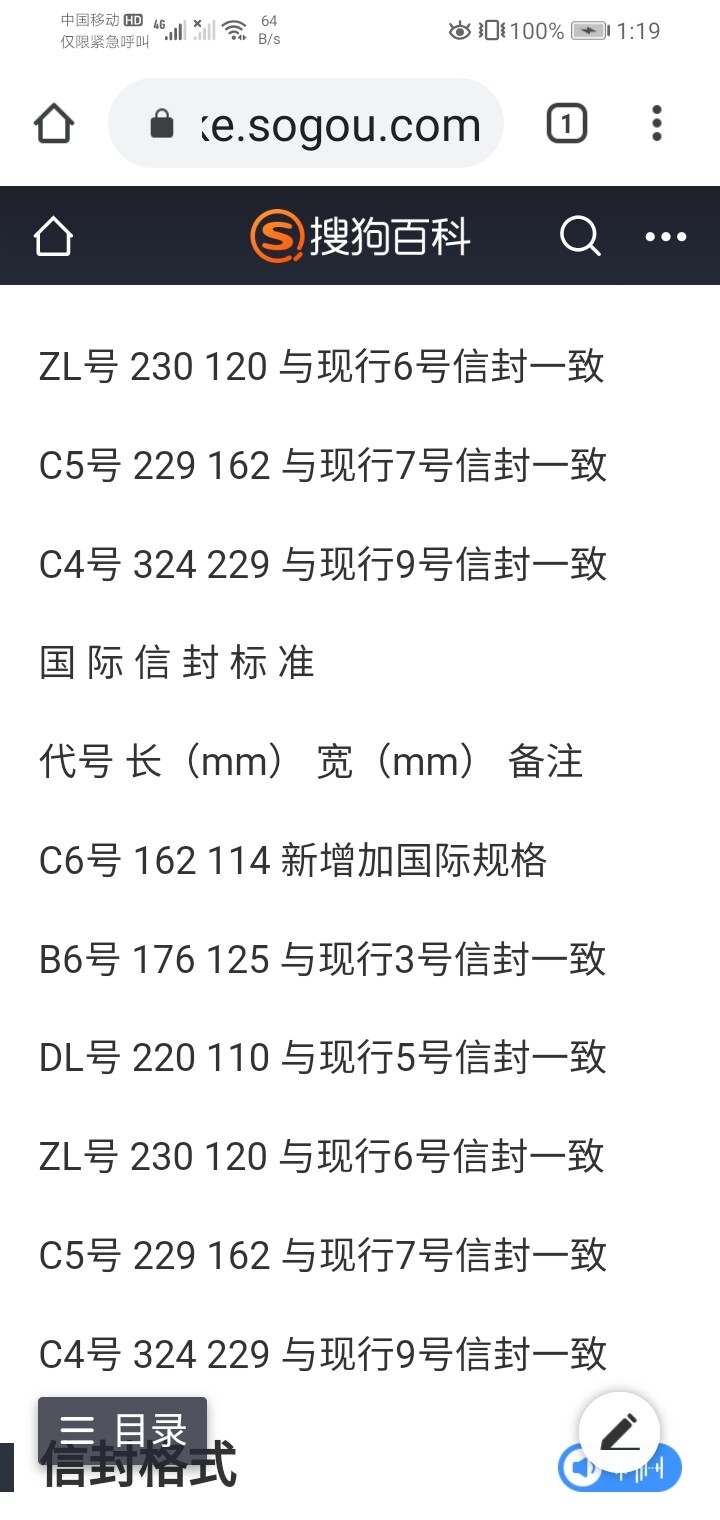Play the article audio reading
The image size is (720, 1520).
point(620,1468)
